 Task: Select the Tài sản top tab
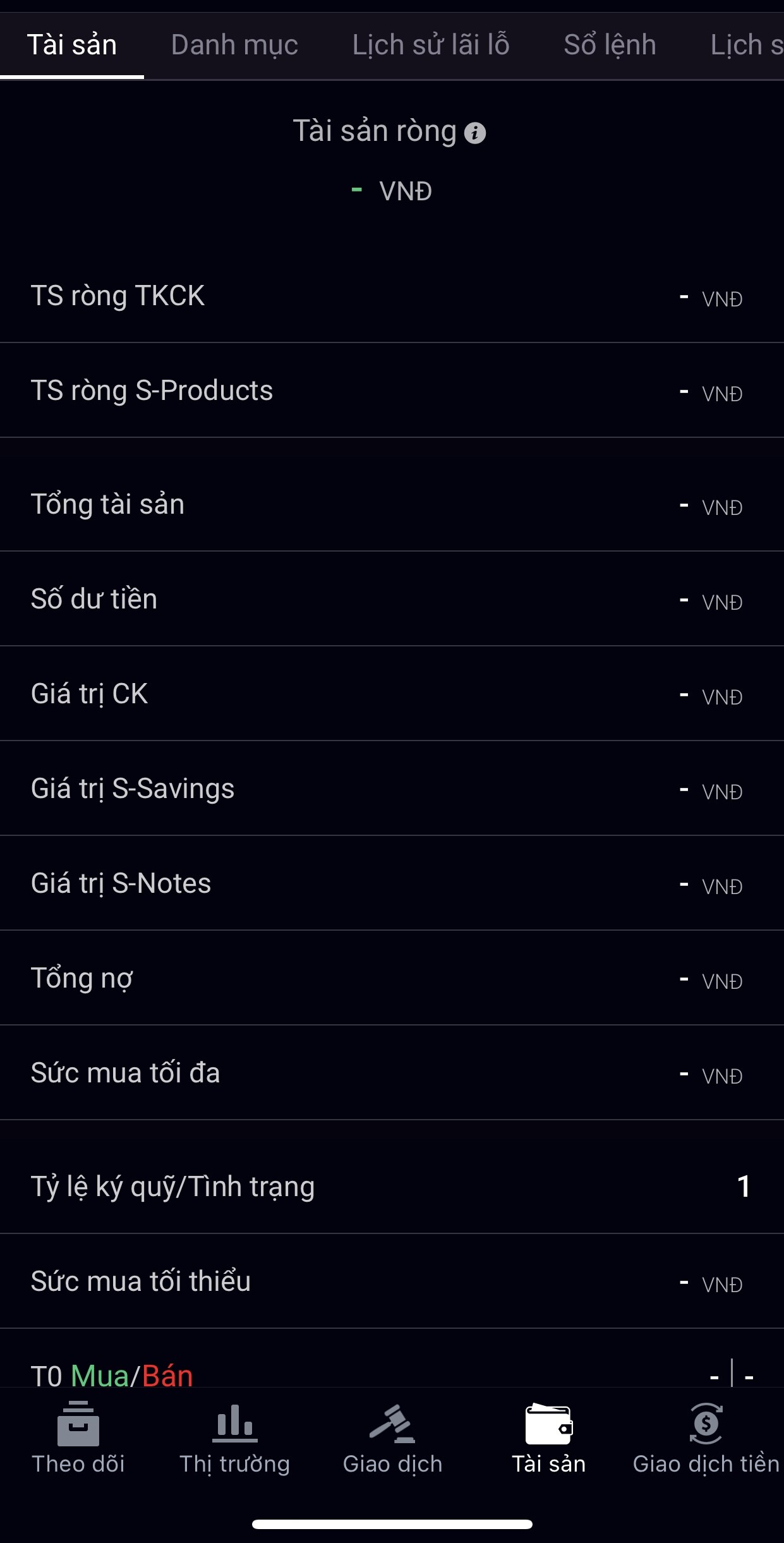72,45
